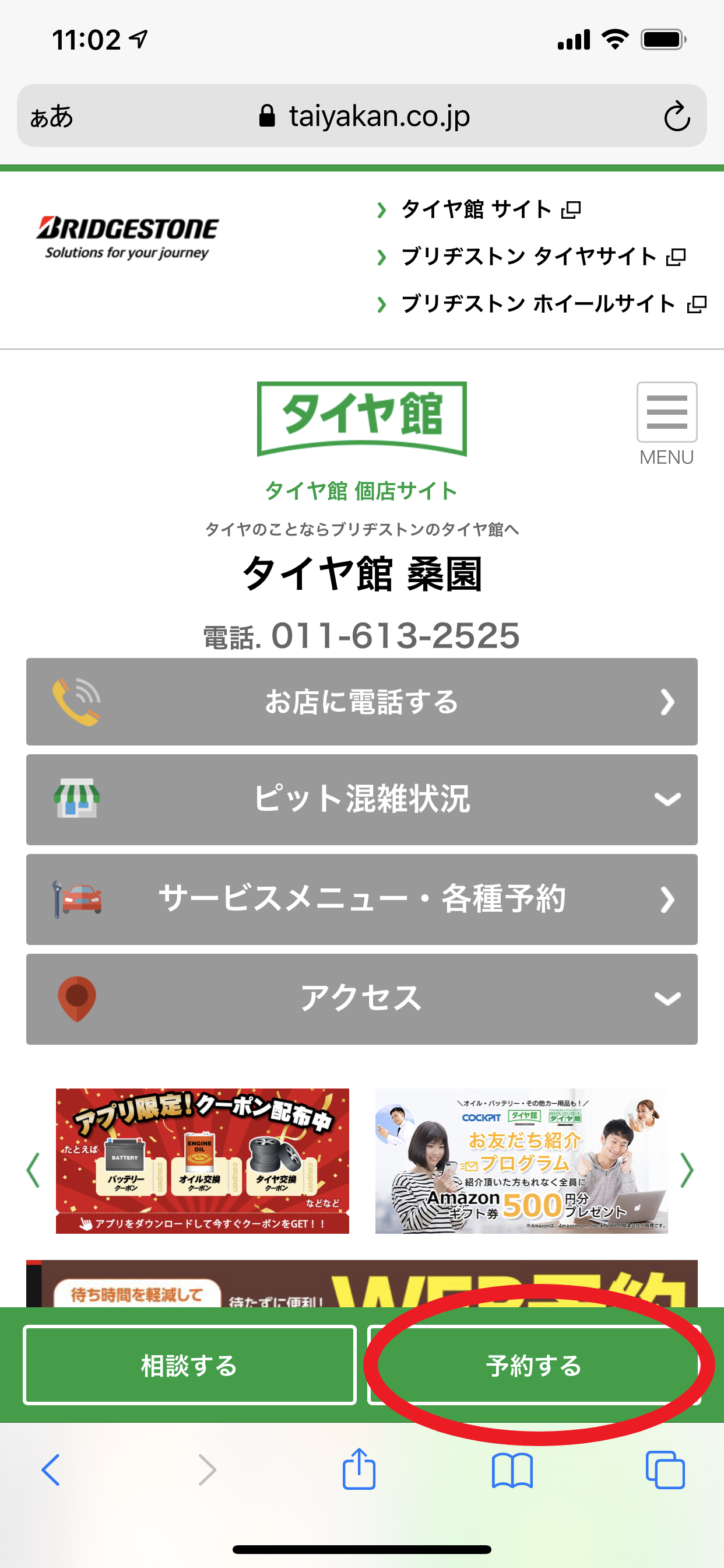This screenshot has height=1568, width=724.
Task: Open ブリヂストン タイヤサイト link
Action: point(529,256)
